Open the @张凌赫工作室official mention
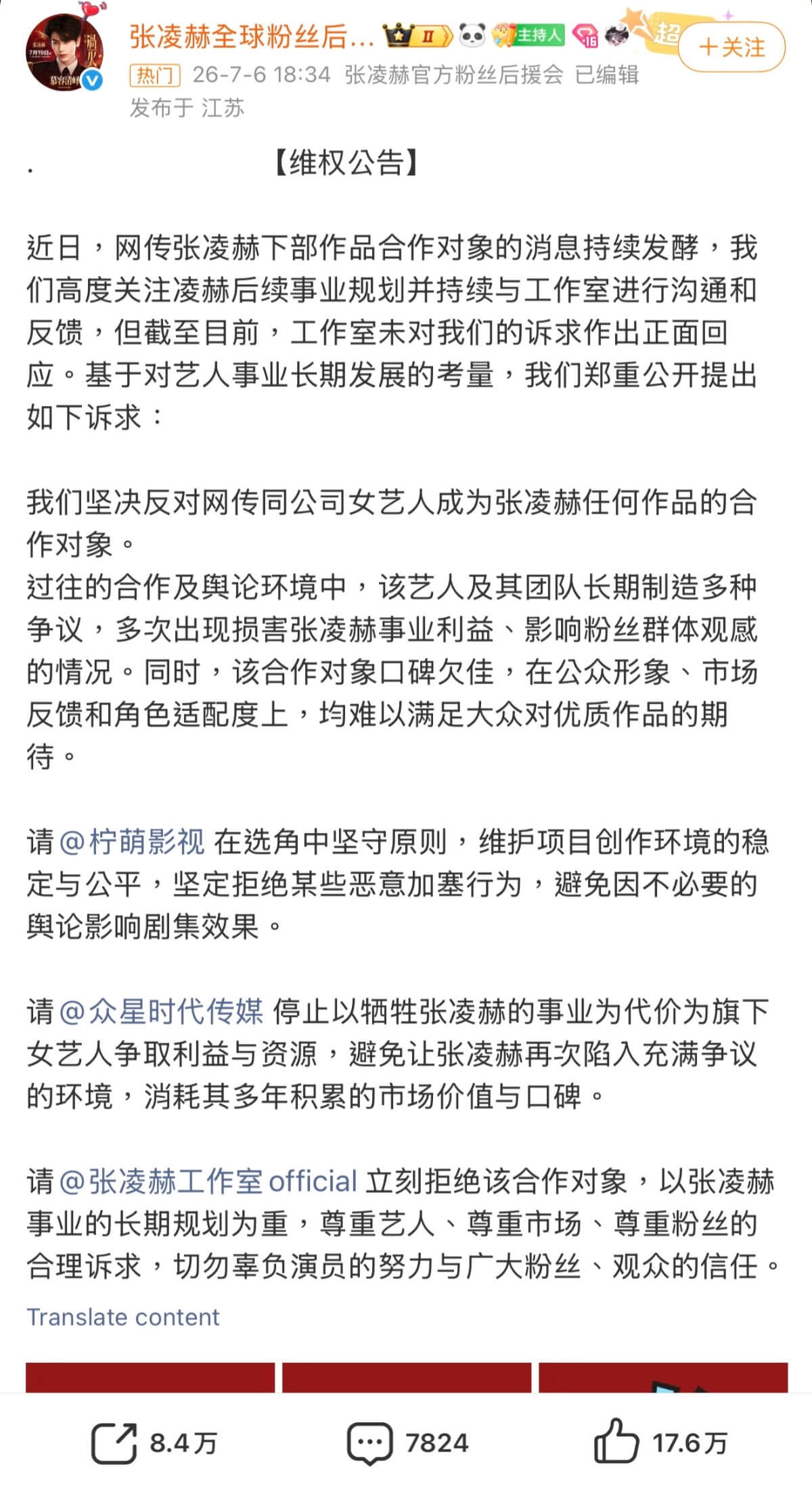 208,1181
